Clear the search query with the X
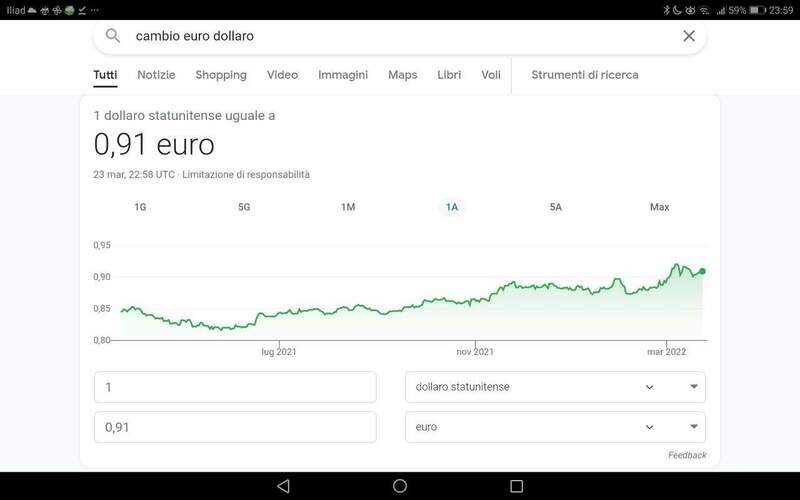Image resolution: width=800 pixels, height=500 pixels. point(689,36)
